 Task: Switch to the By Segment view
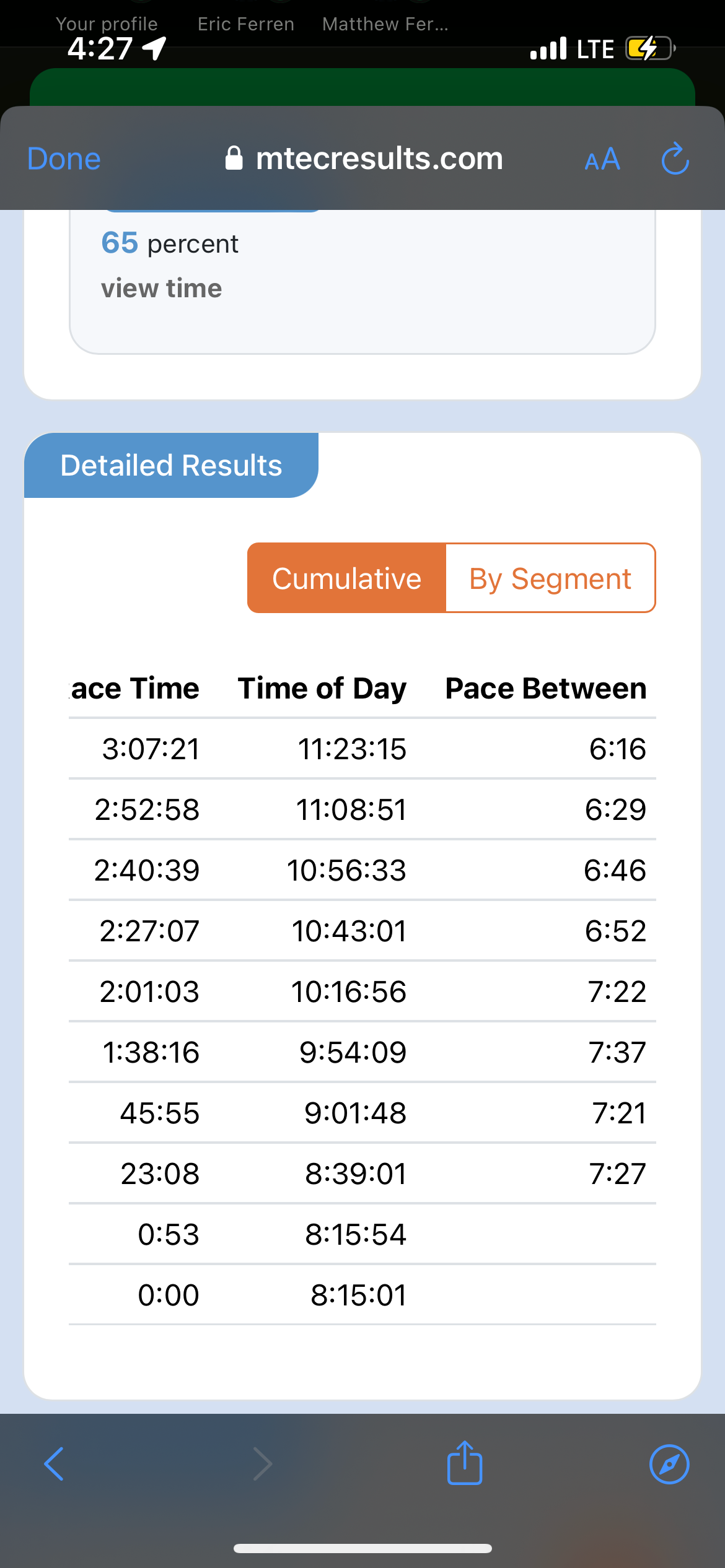[x=550, y=578]
